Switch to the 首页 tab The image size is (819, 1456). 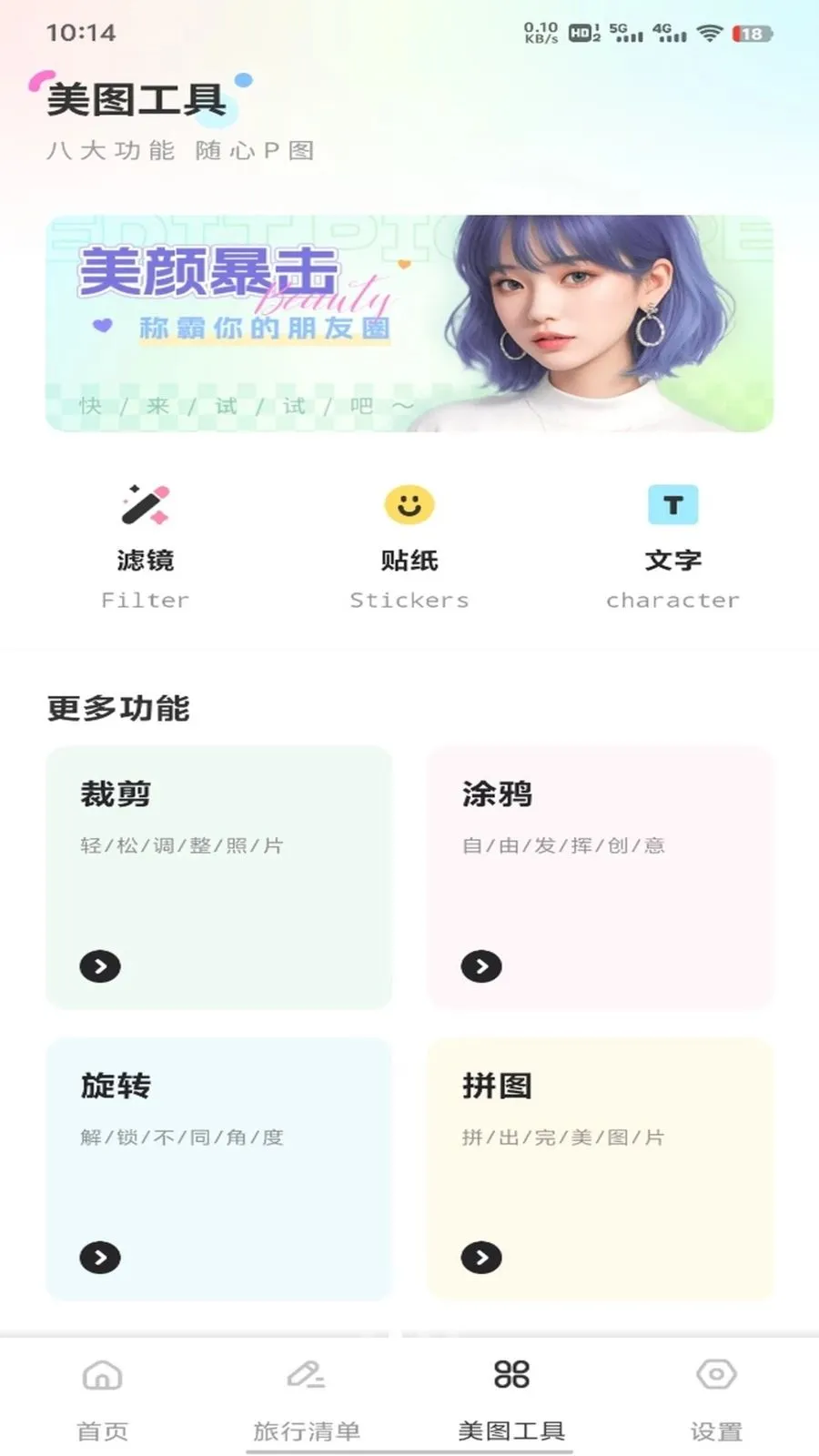[102, 1399]
